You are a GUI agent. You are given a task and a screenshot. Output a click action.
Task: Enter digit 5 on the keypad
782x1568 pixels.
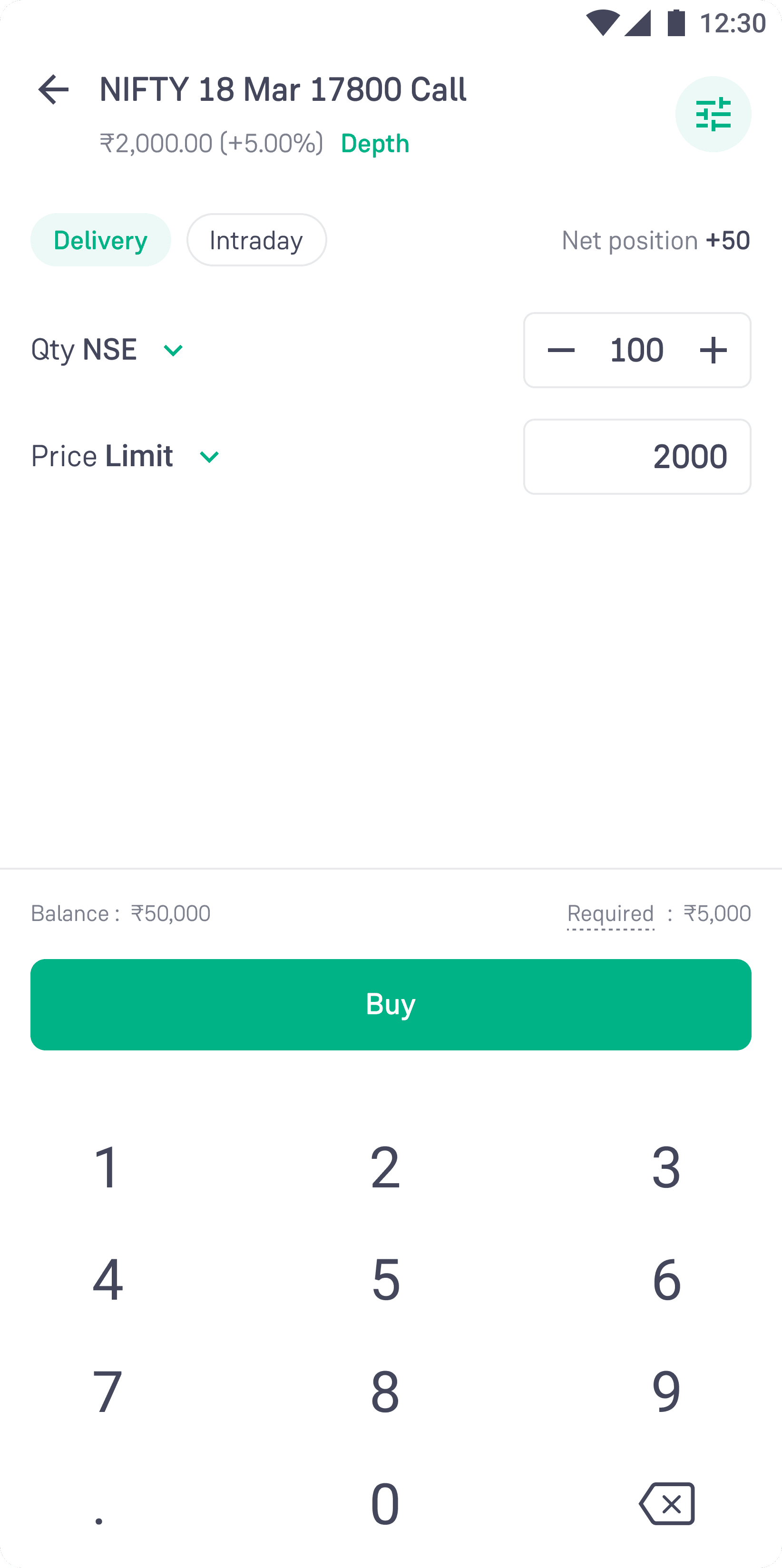[386, 1279]
